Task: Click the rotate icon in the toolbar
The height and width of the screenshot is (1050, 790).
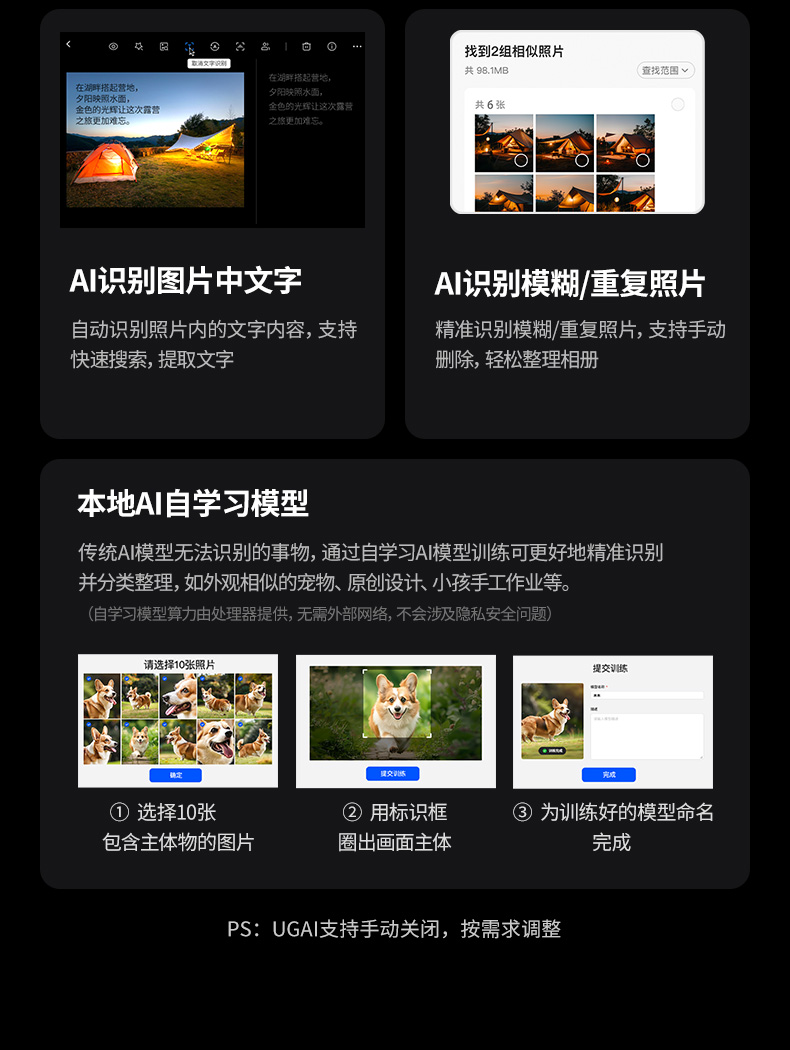Action: 215,45
